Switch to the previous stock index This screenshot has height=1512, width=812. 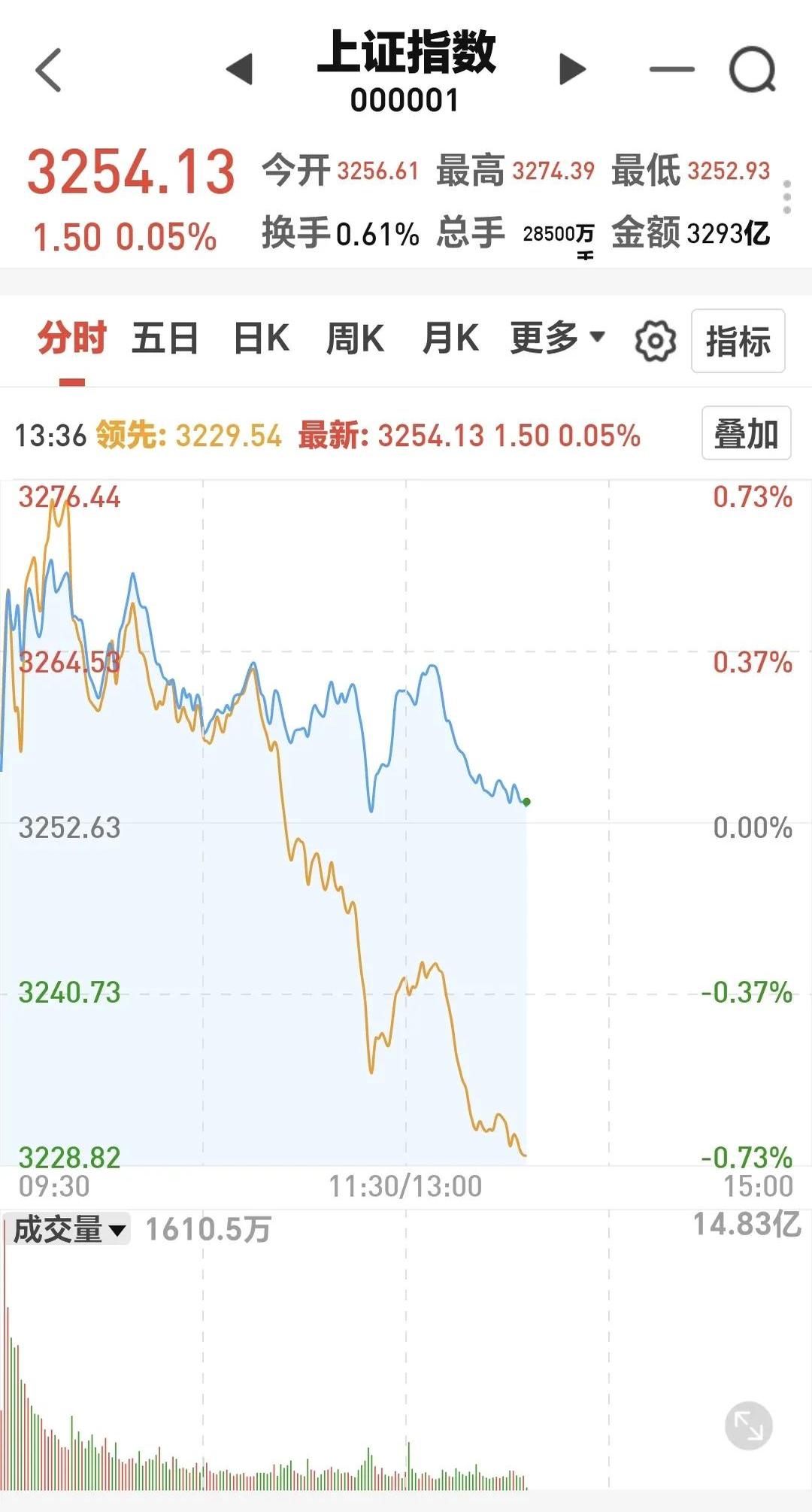[x=240, y=70]
